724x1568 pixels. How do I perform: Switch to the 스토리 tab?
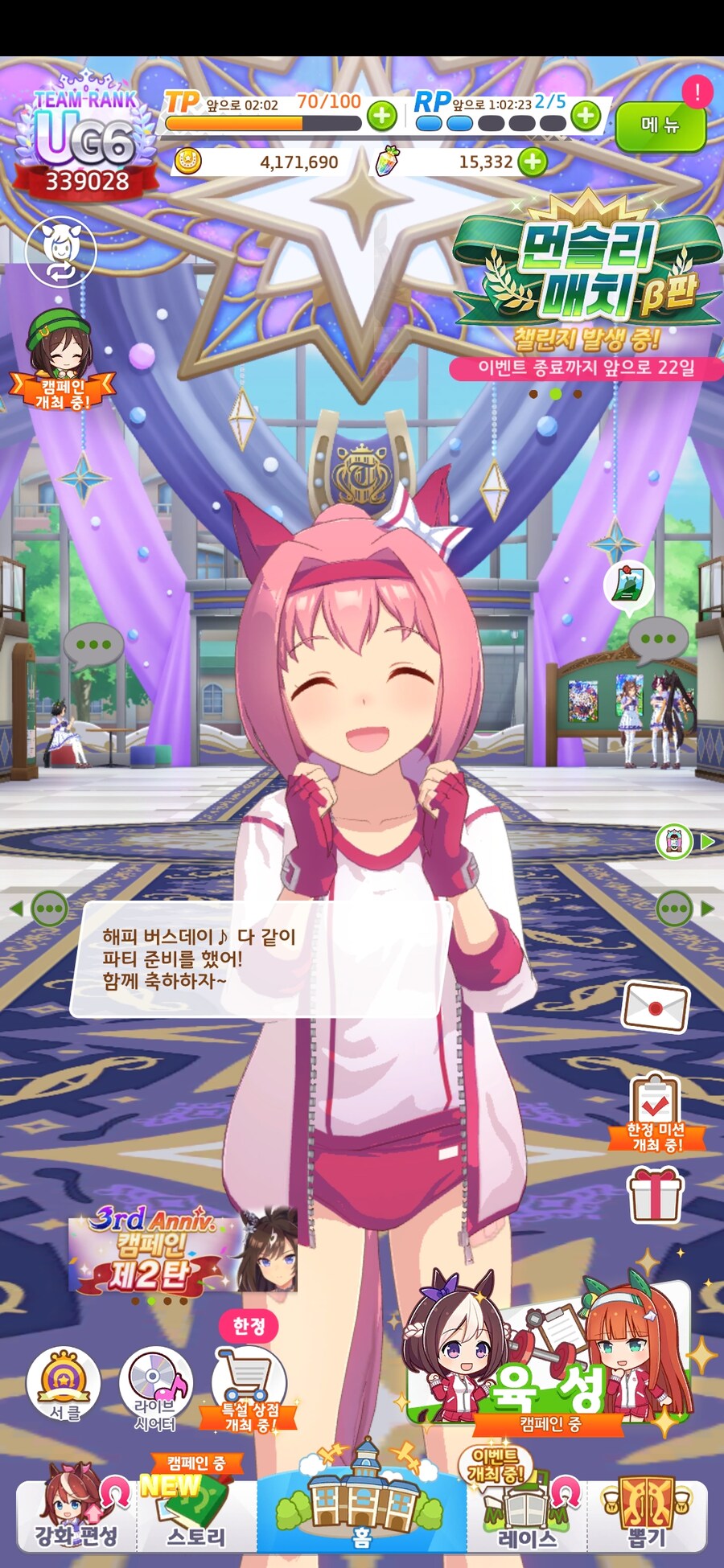(x=195, y=1516)
